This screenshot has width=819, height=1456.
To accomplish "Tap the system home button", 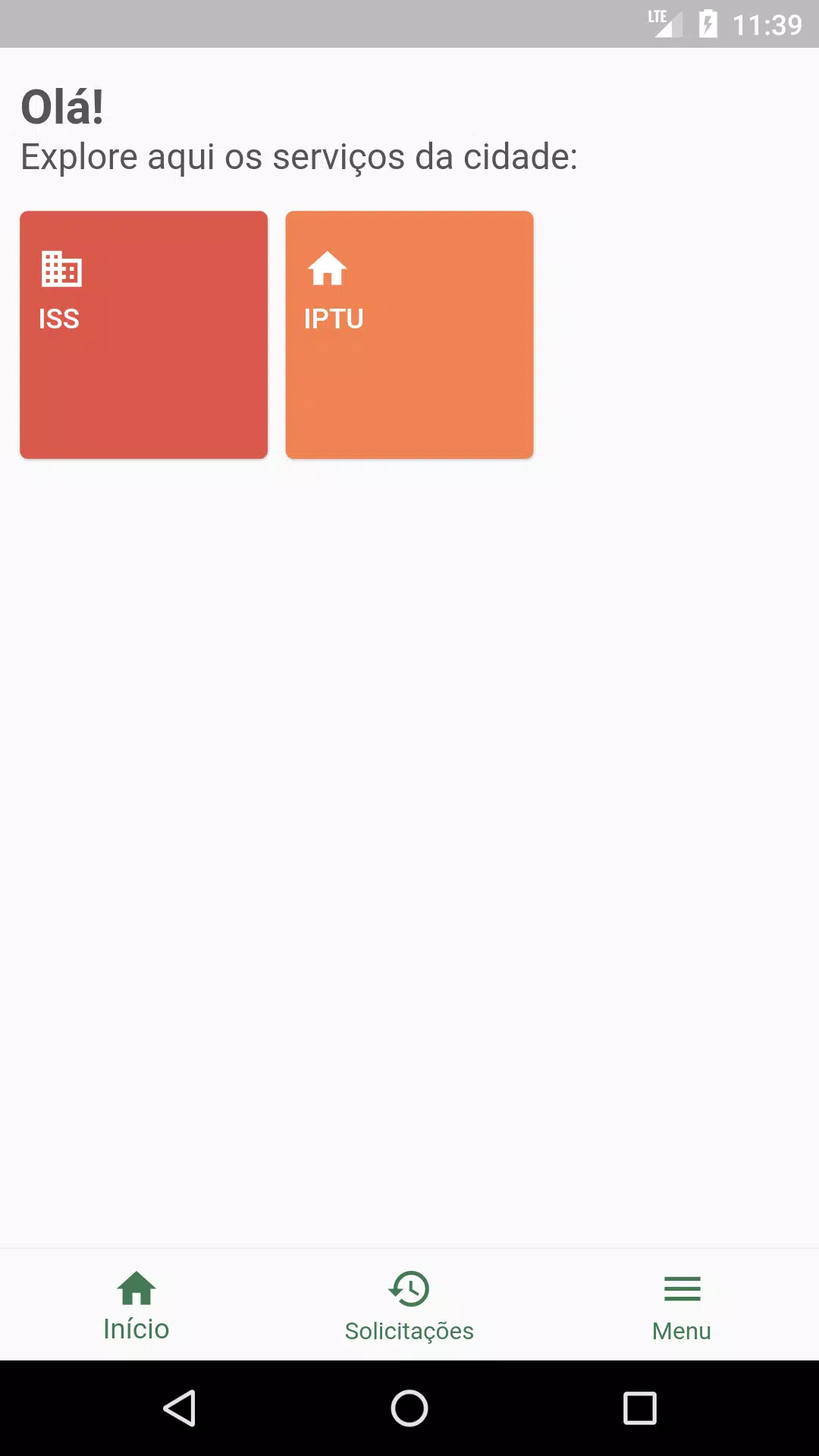I will click(x=409, y=1408).
